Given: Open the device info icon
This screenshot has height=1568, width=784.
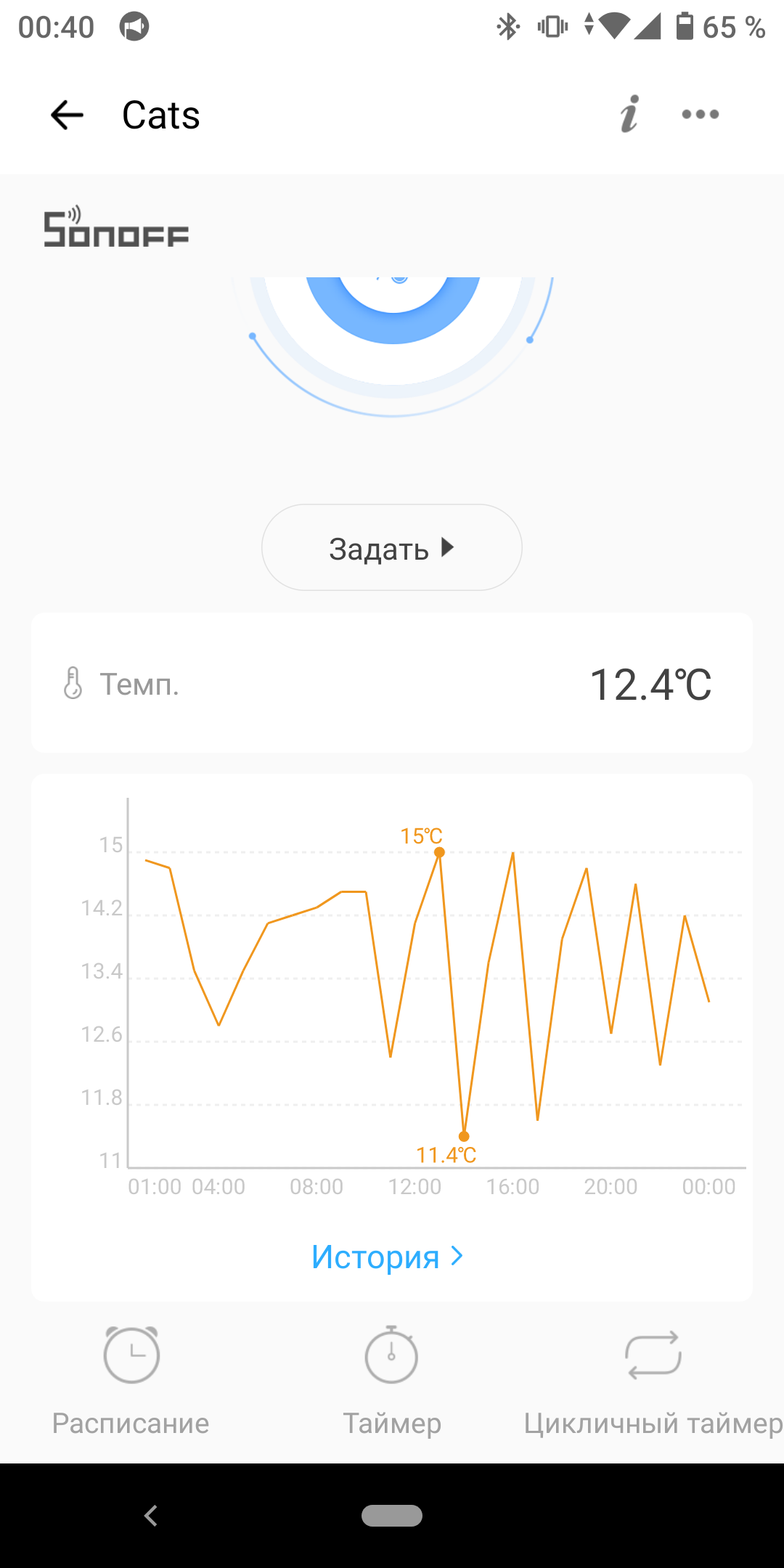Looking at the screenshot, I should tap(629, 114).
